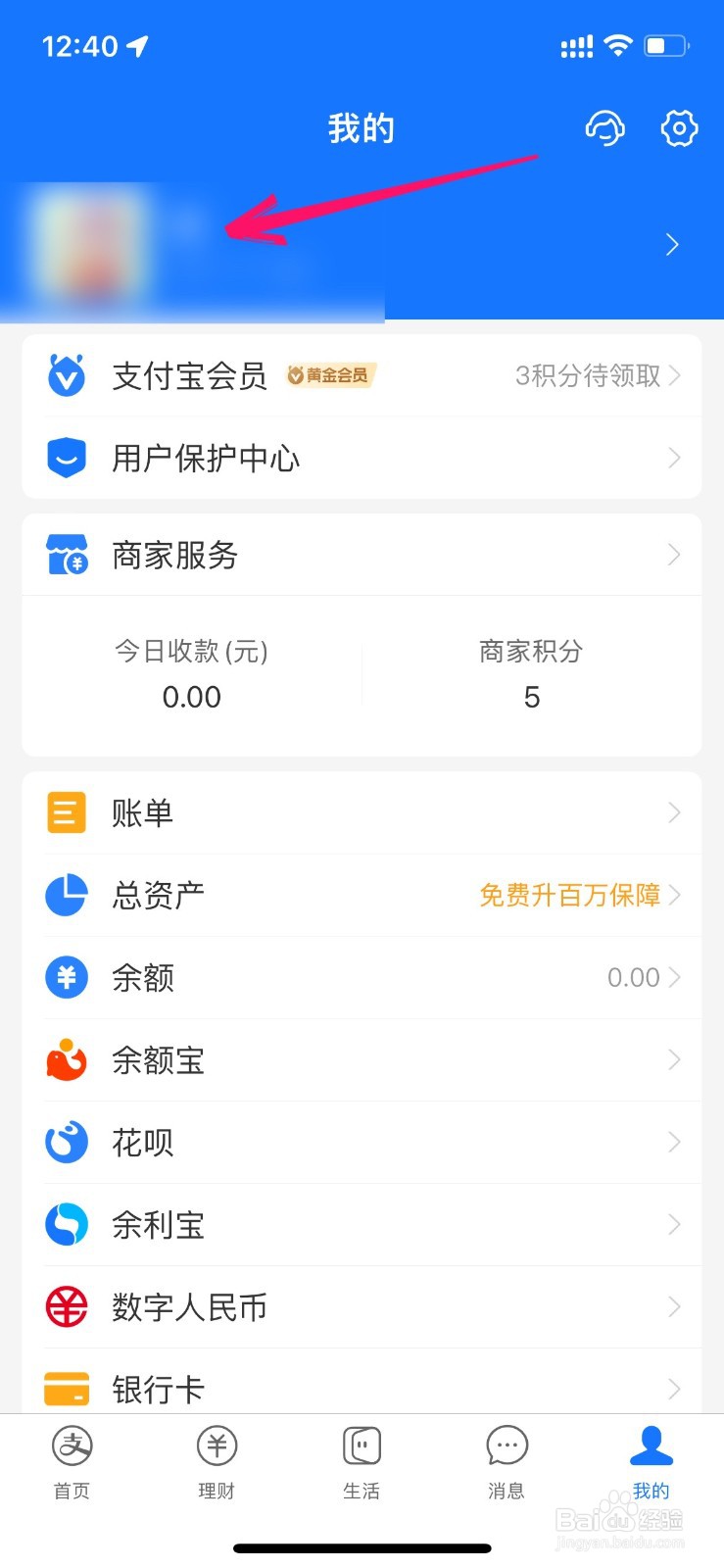Open the settings gear
The image size is (724, 1568).
click(x=679, y=128)
